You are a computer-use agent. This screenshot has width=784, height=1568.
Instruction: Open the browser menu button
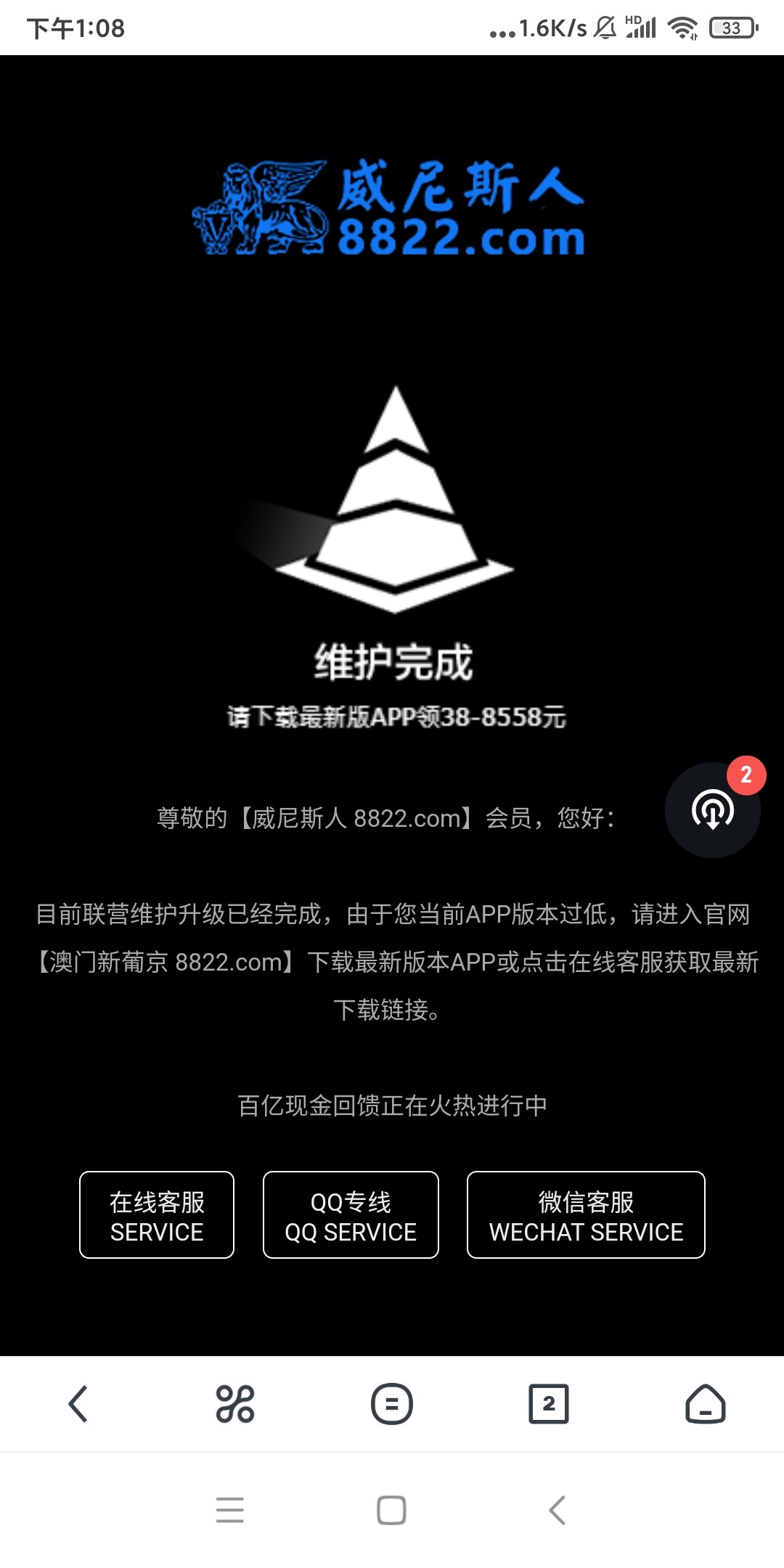click(x=392, y=1404)
